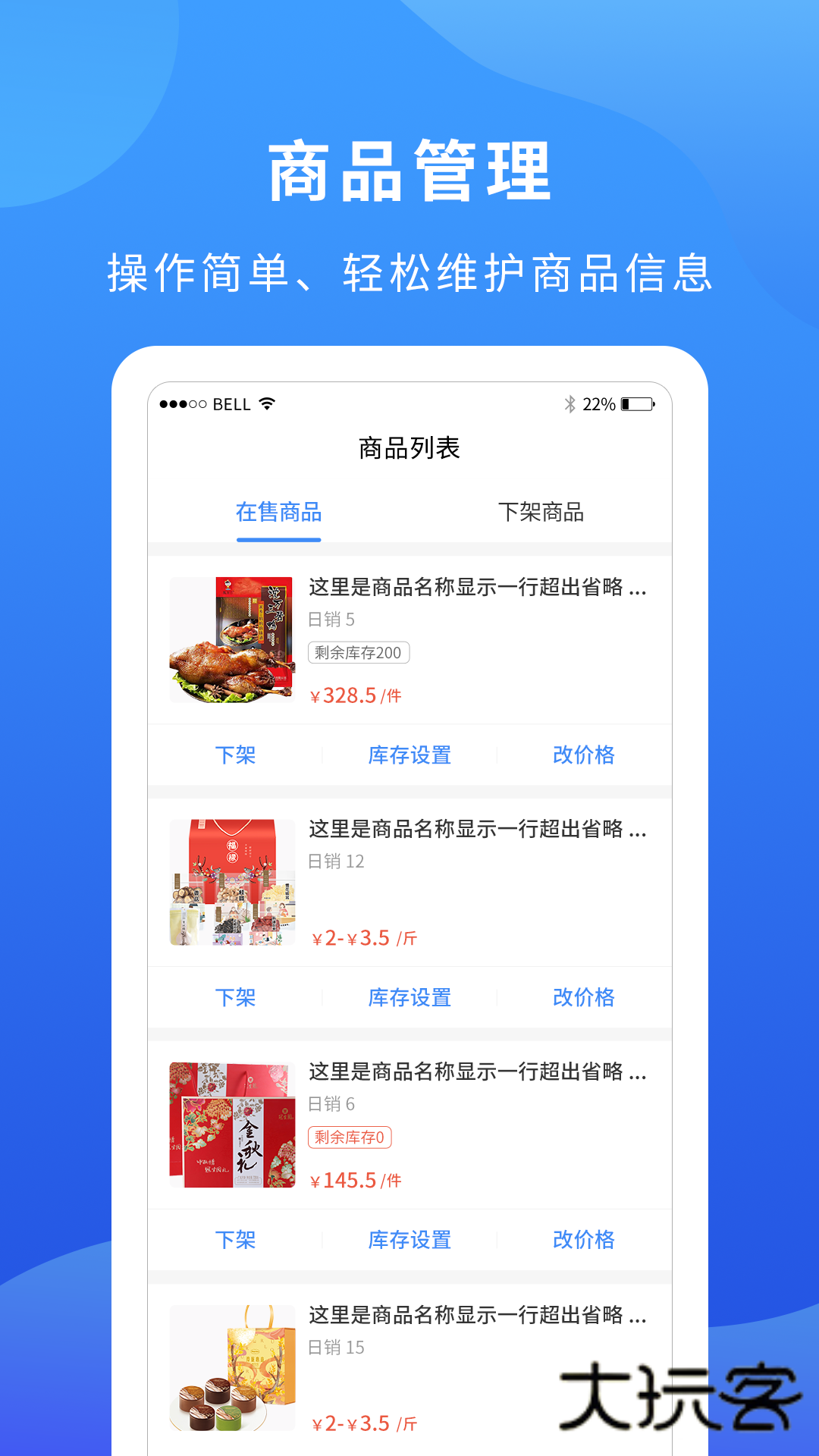Image resolution: width=819 pixels, height=1456 pixels.
Task: Tap 改价格 under the 金秋礼 product
Action: (582, 1240)
